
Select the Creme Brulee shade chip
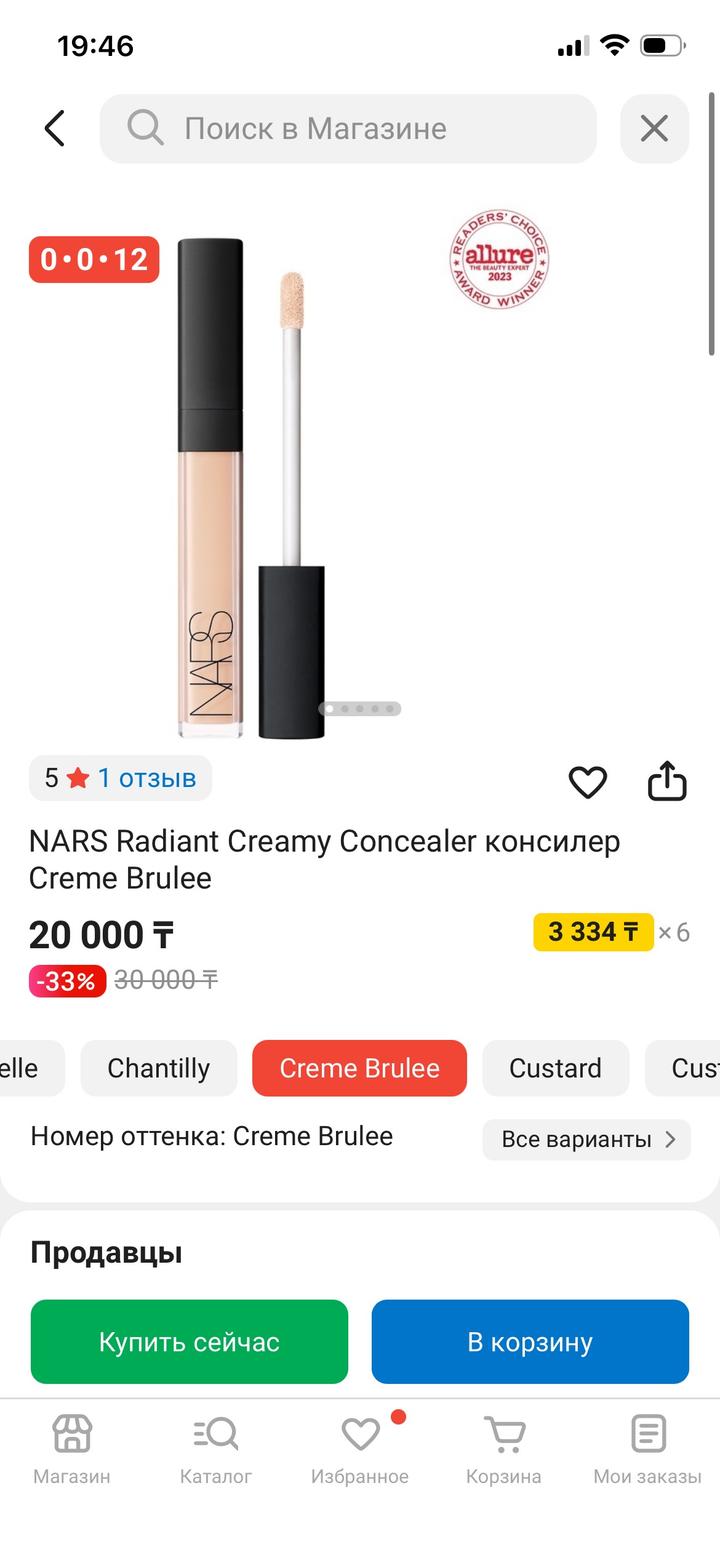[x=359, y=1068]
